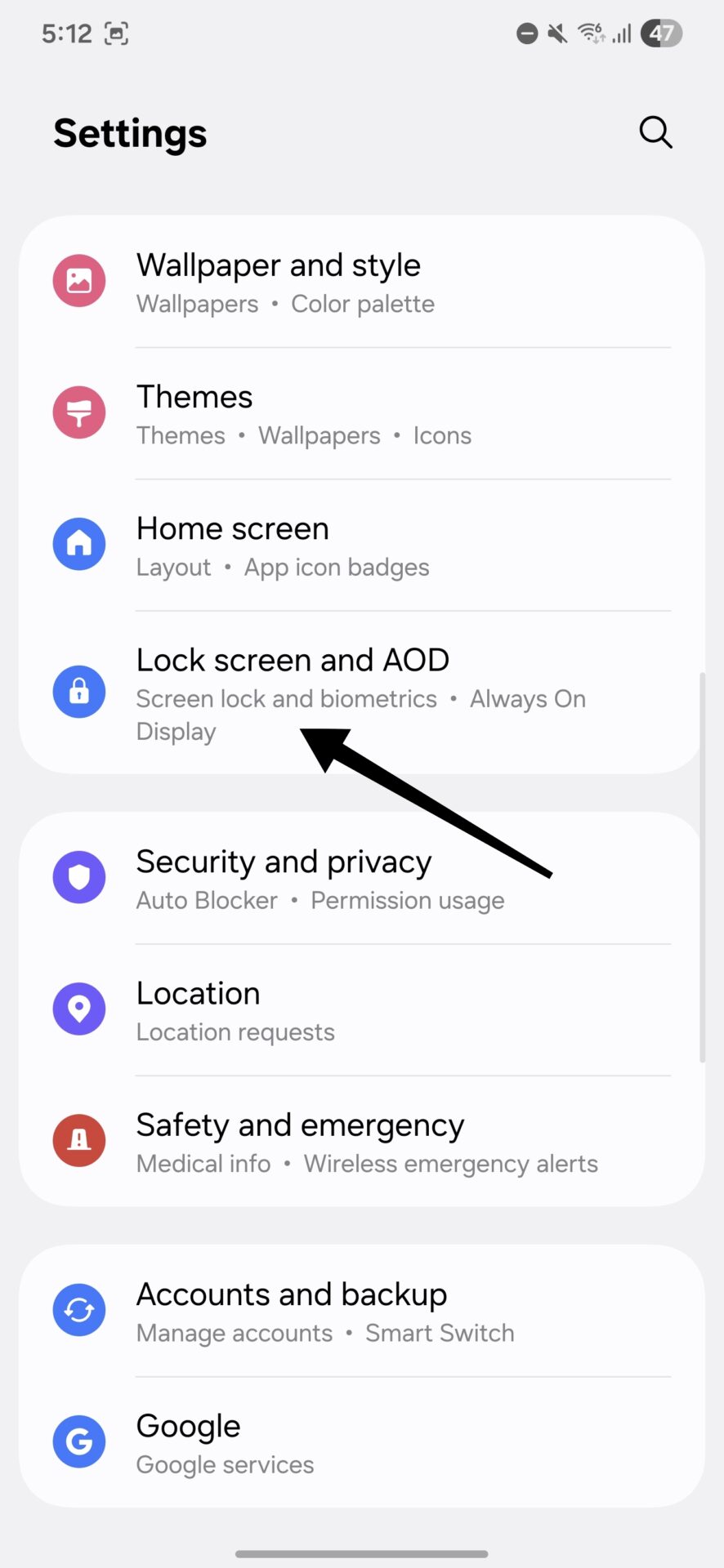The image size is (724, 1568).
Task: Open Accounts and backup
Action: (x=362, y=1311)
